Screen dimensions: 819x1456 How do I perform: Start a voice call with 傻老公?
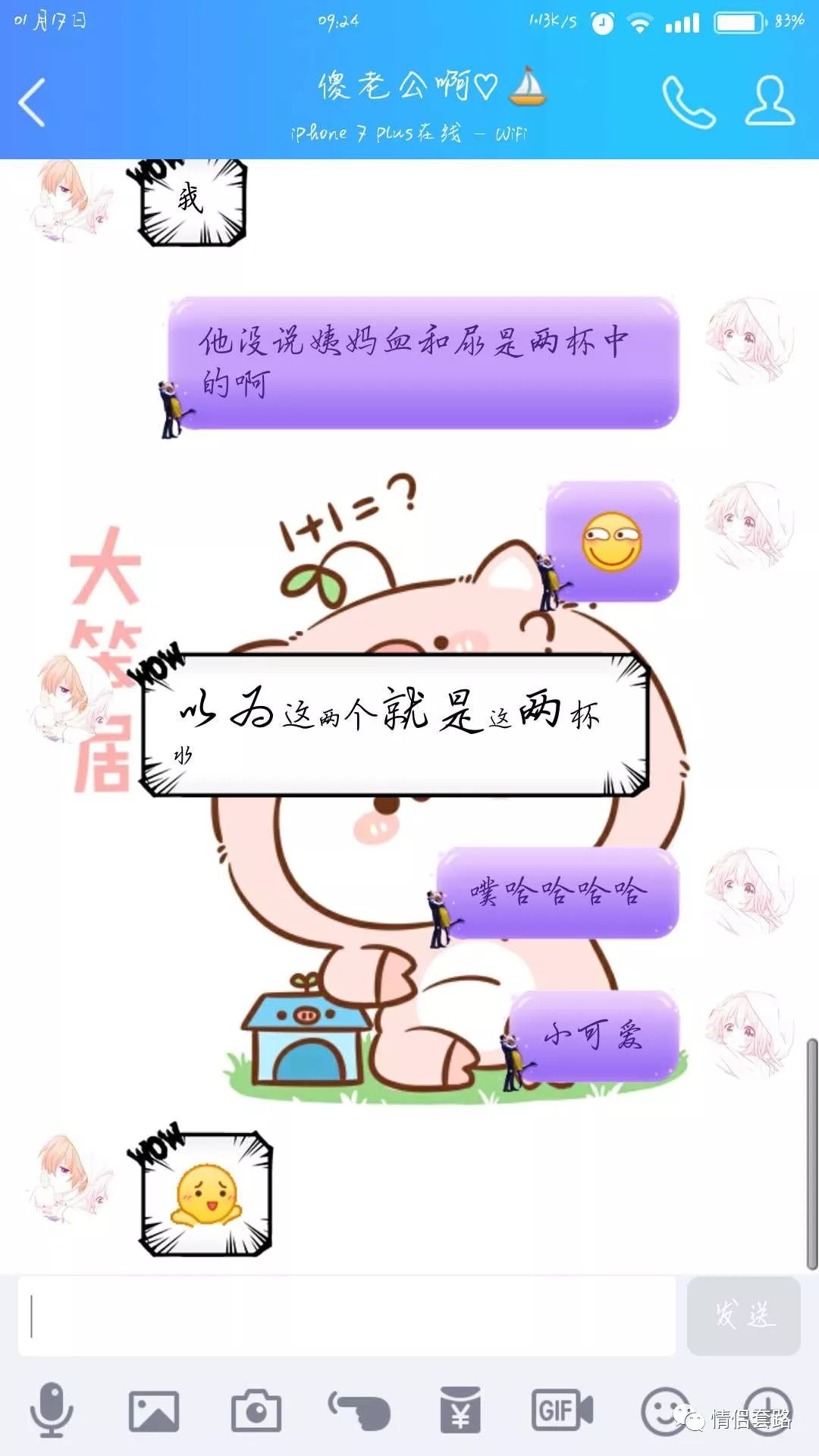click(688, 102)
